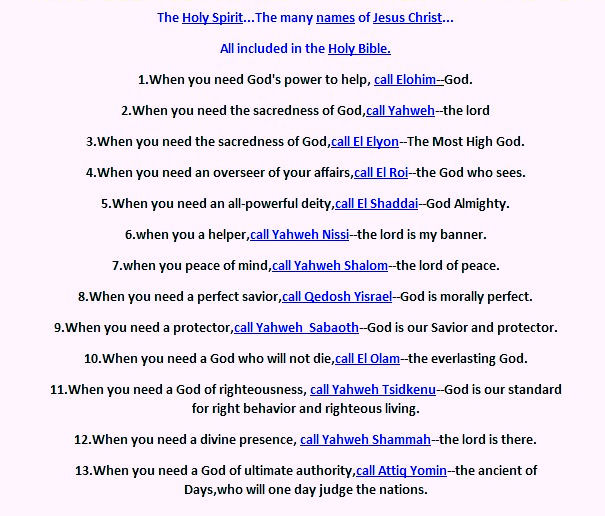This screenshot has height=516, width=605.
Task: Open the call Qedosh Yisrael link
Action: pos(337,296)
